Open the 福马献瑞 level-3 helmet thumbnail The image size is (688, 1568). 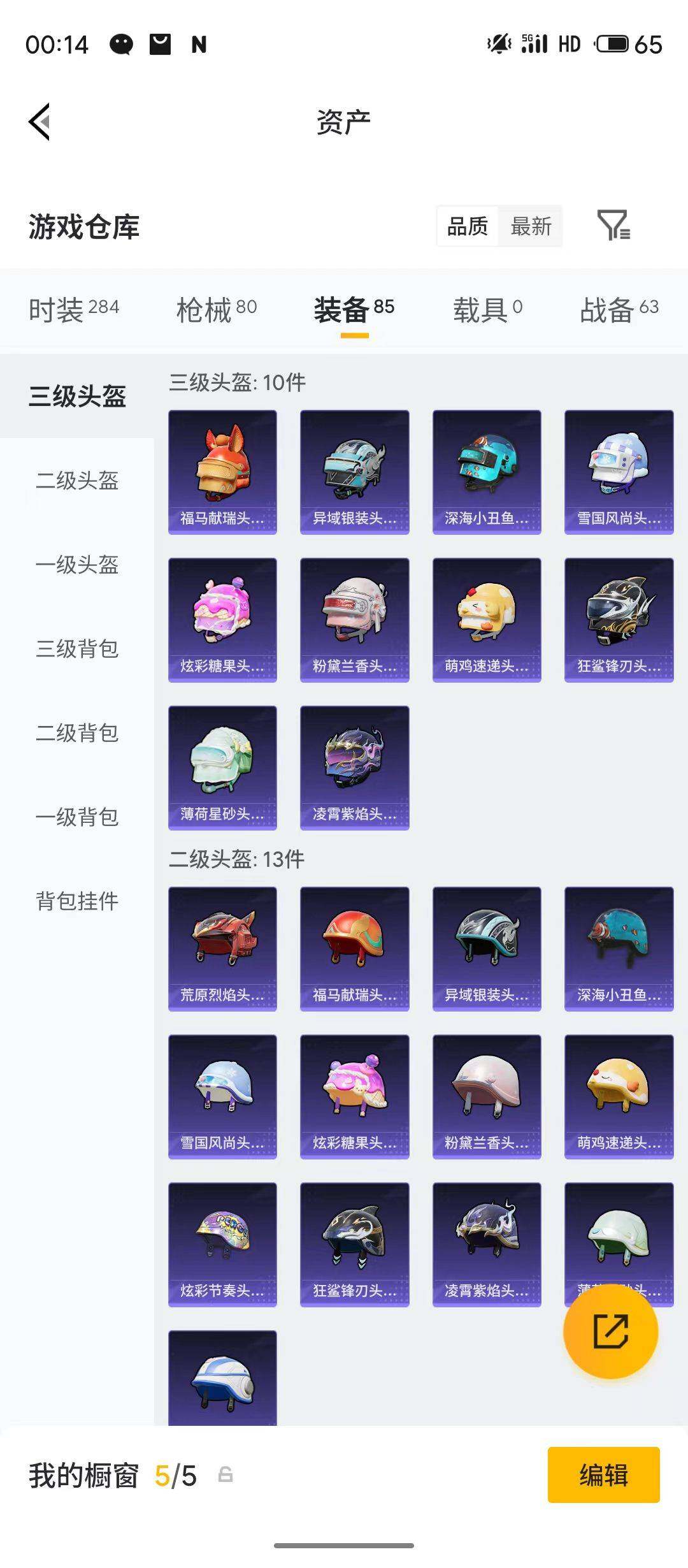[223, 472]
